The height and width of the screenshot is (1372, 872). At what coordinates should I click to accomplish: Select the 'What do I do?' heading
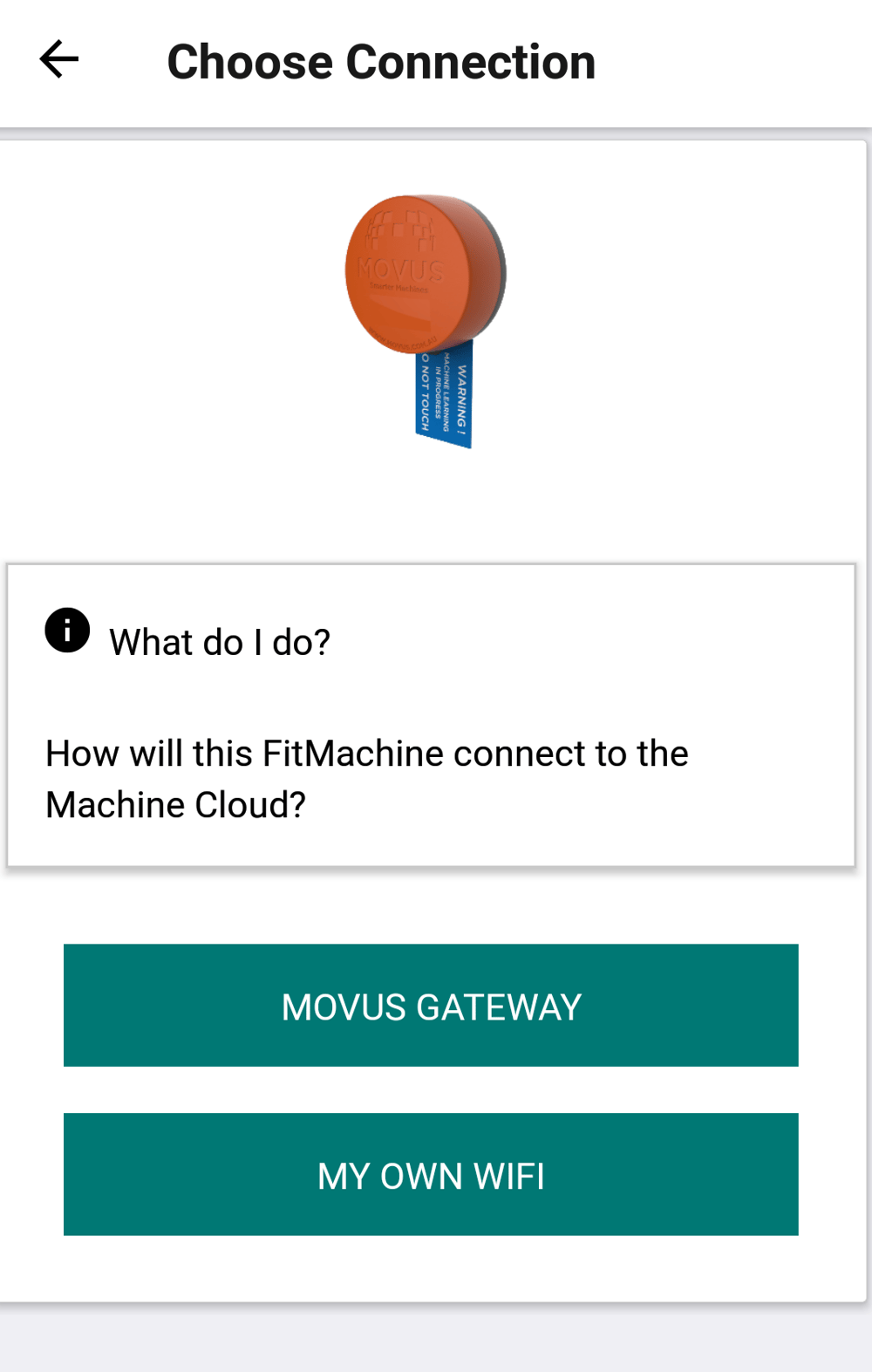pyautogui.click(x=221, y=640)
